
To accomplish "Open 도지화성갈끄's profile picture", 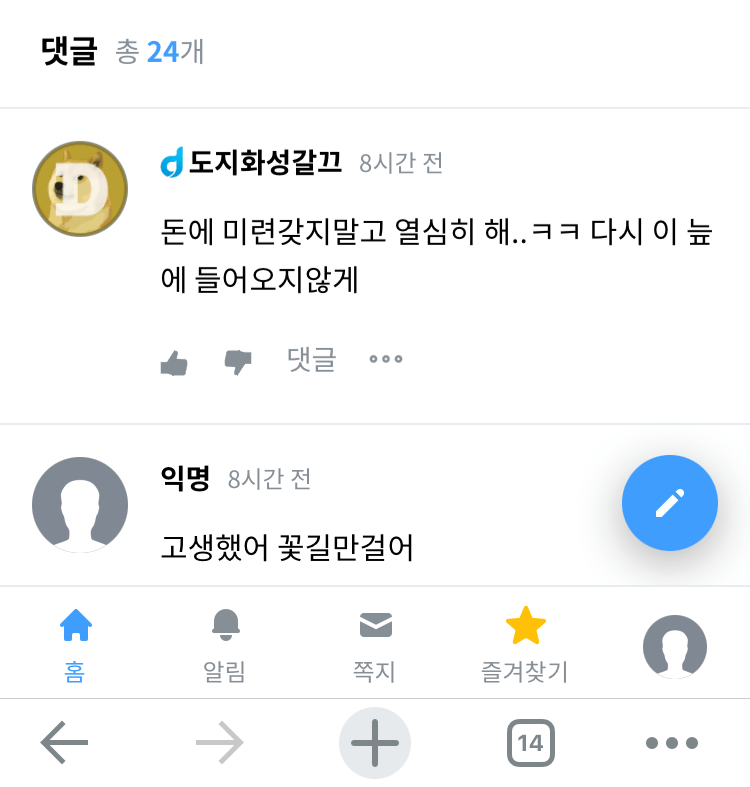I will click(x=80, y=189).
